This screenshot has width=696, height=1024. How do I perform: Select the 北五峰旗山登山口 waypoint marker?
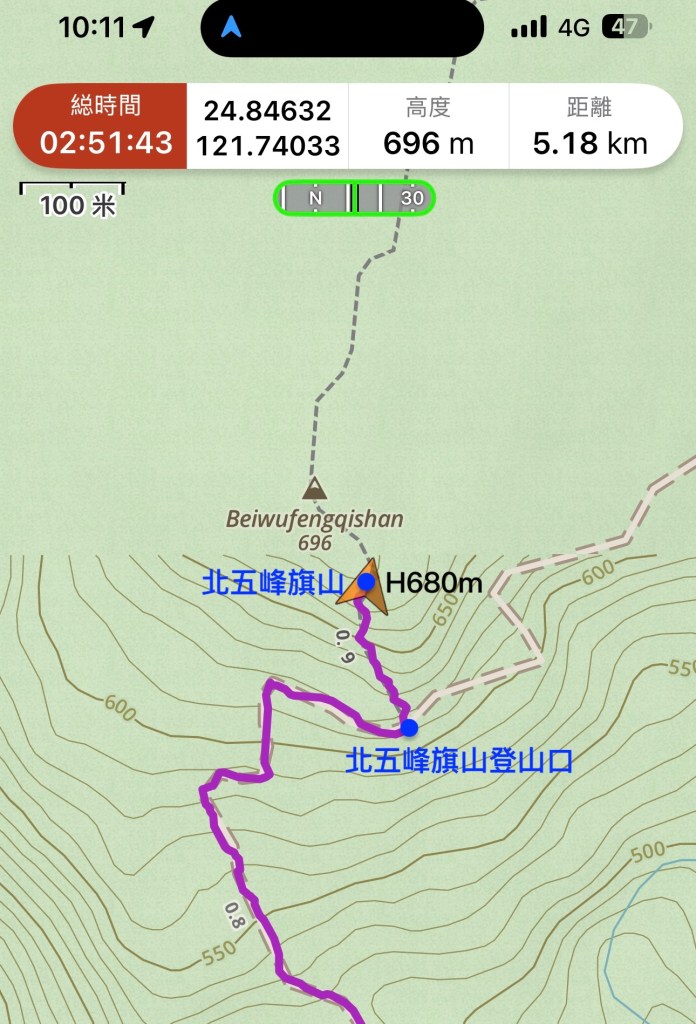(x=408, y=727)
